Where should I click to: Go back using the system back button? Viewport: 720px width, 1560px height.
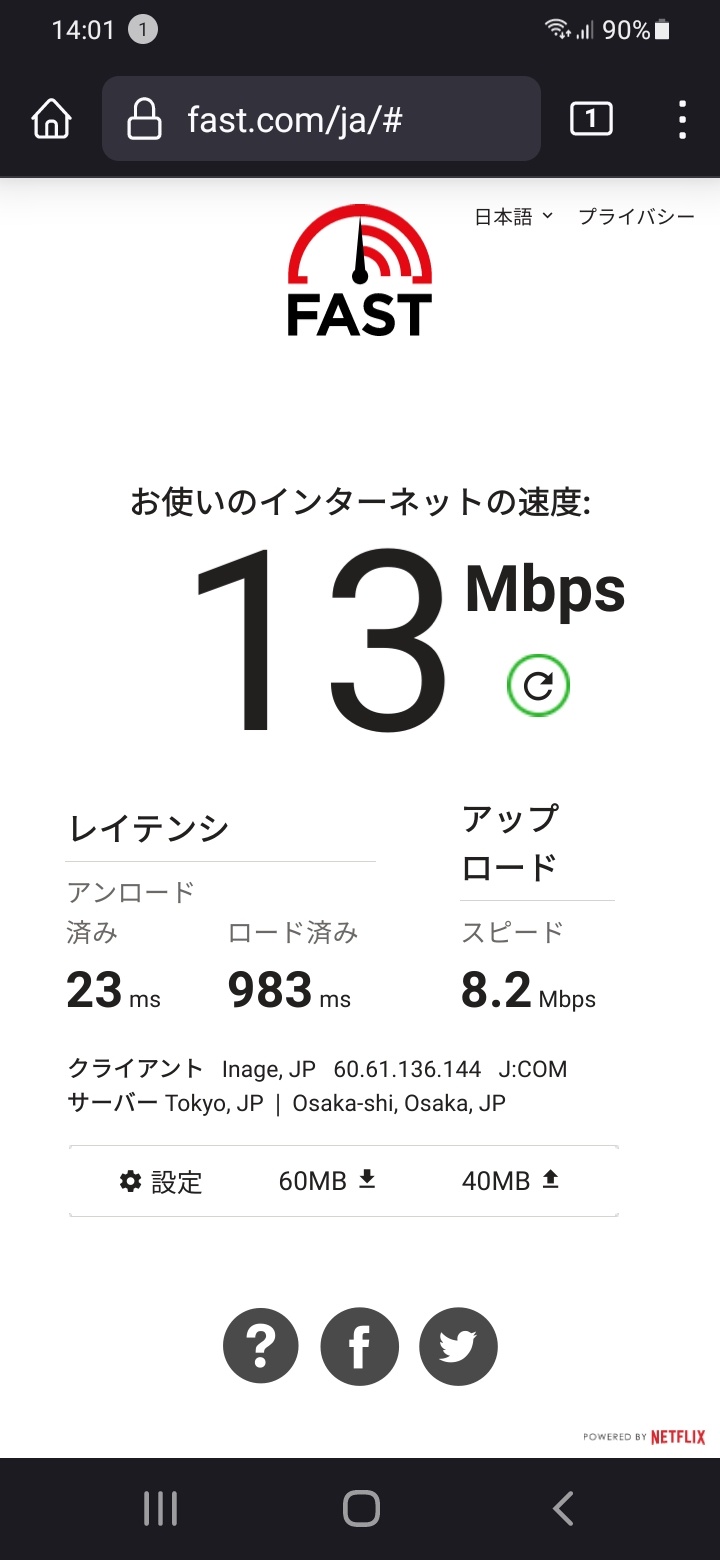563,1508
